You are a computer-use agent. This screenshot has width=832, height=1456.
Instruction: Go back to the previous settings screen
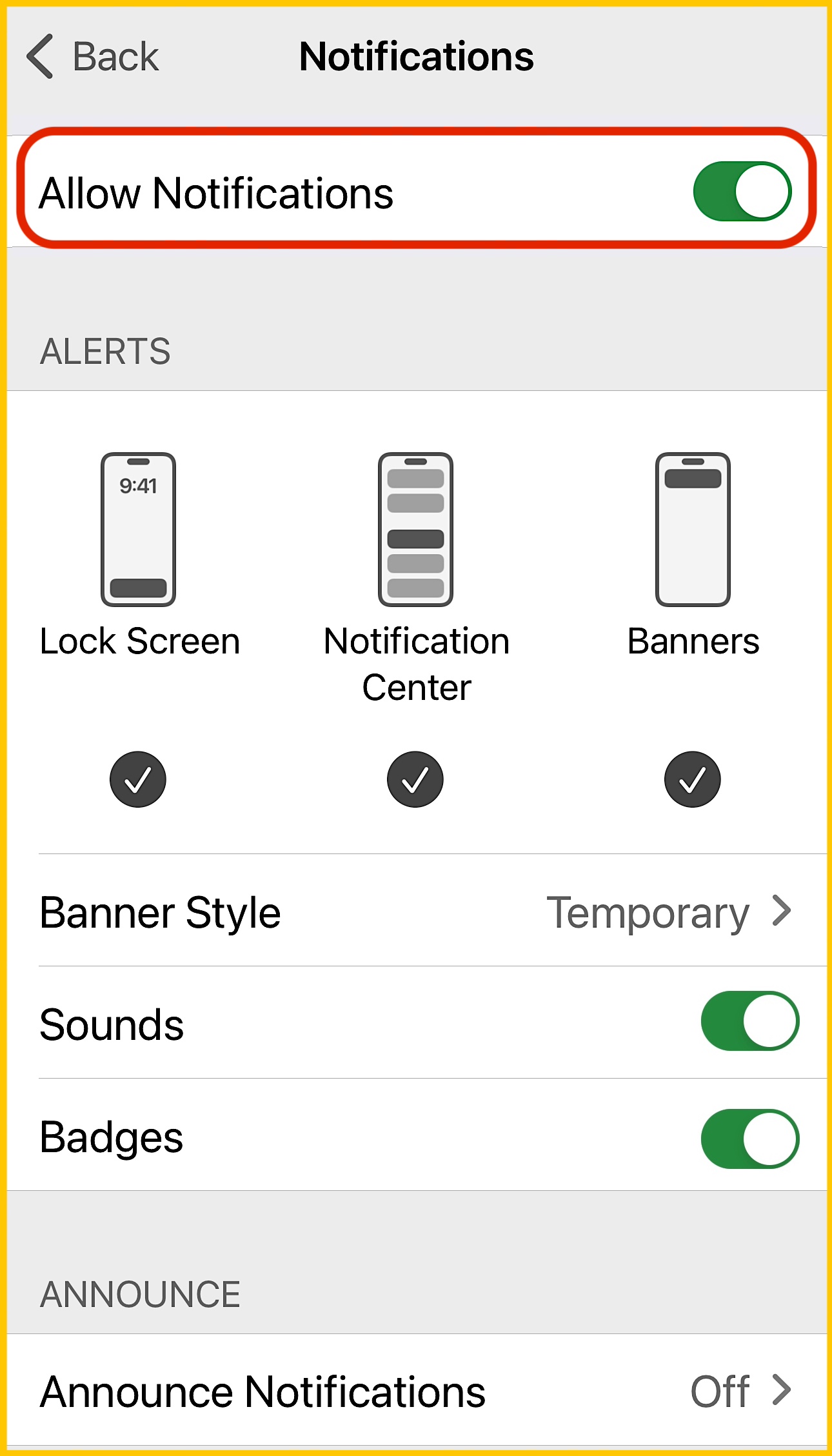94,57
